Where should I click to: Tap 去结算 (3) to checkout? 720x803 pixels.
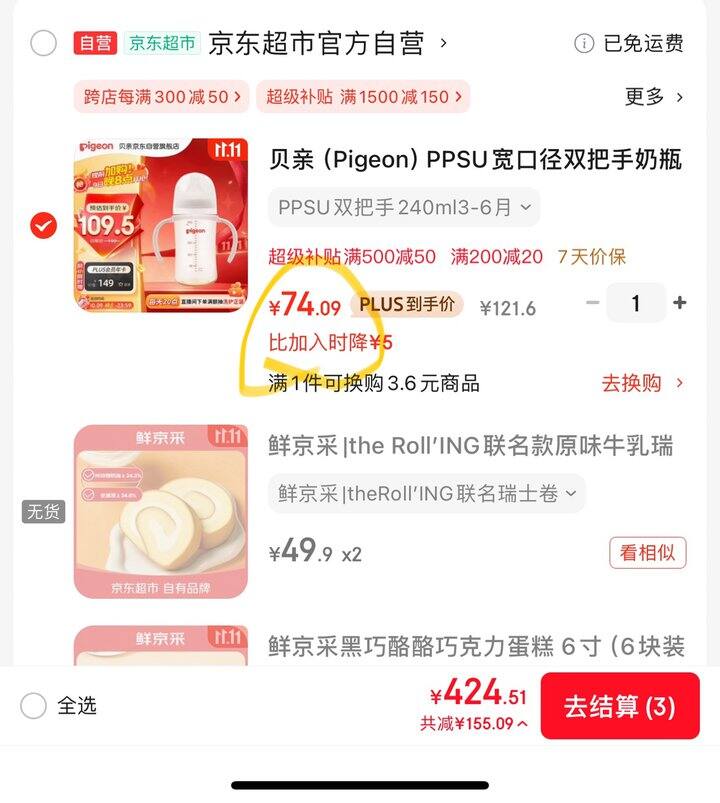point(619,706)
